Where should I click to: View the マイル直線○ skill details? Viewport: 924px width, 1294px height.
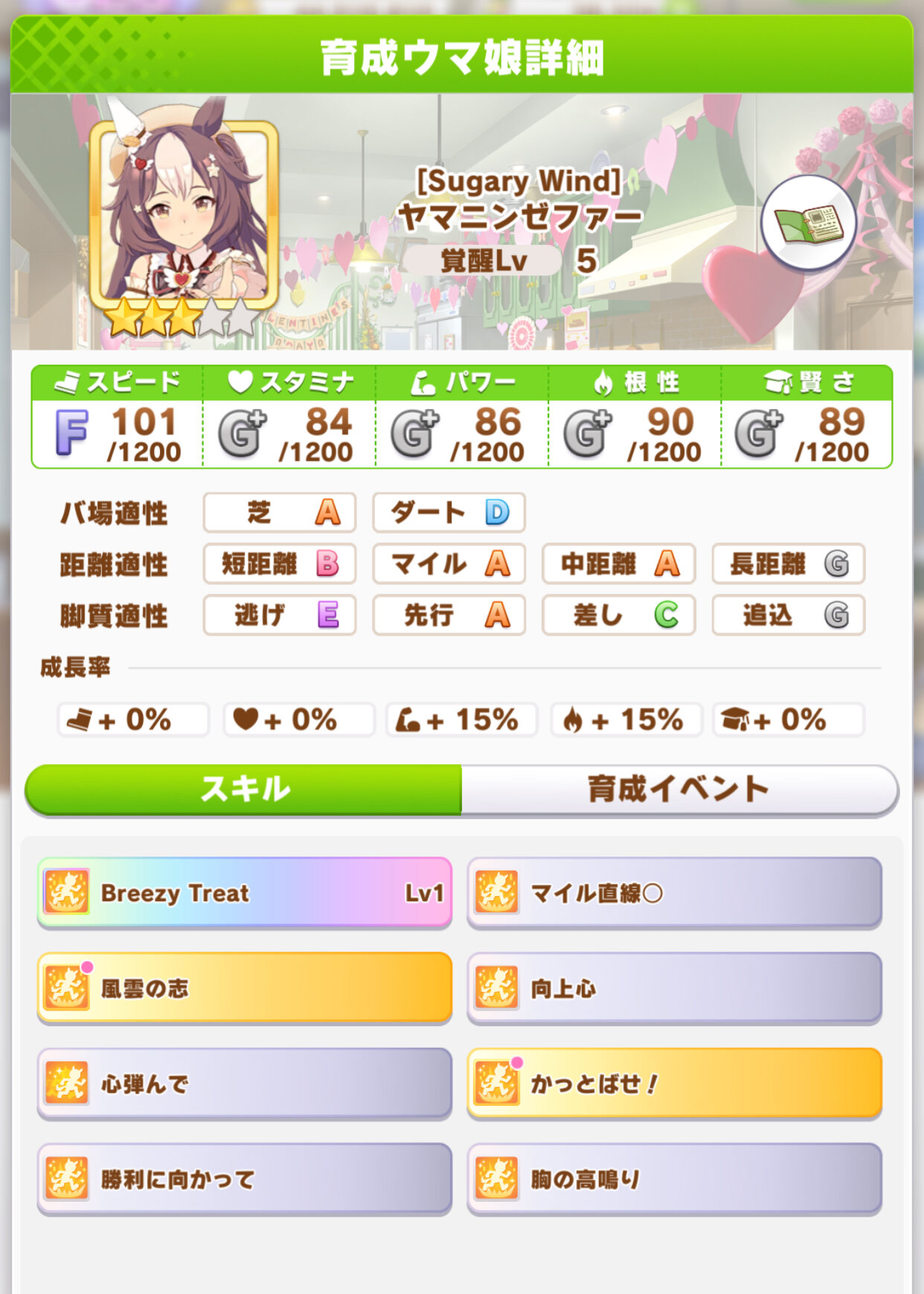[x=675, y=892]
